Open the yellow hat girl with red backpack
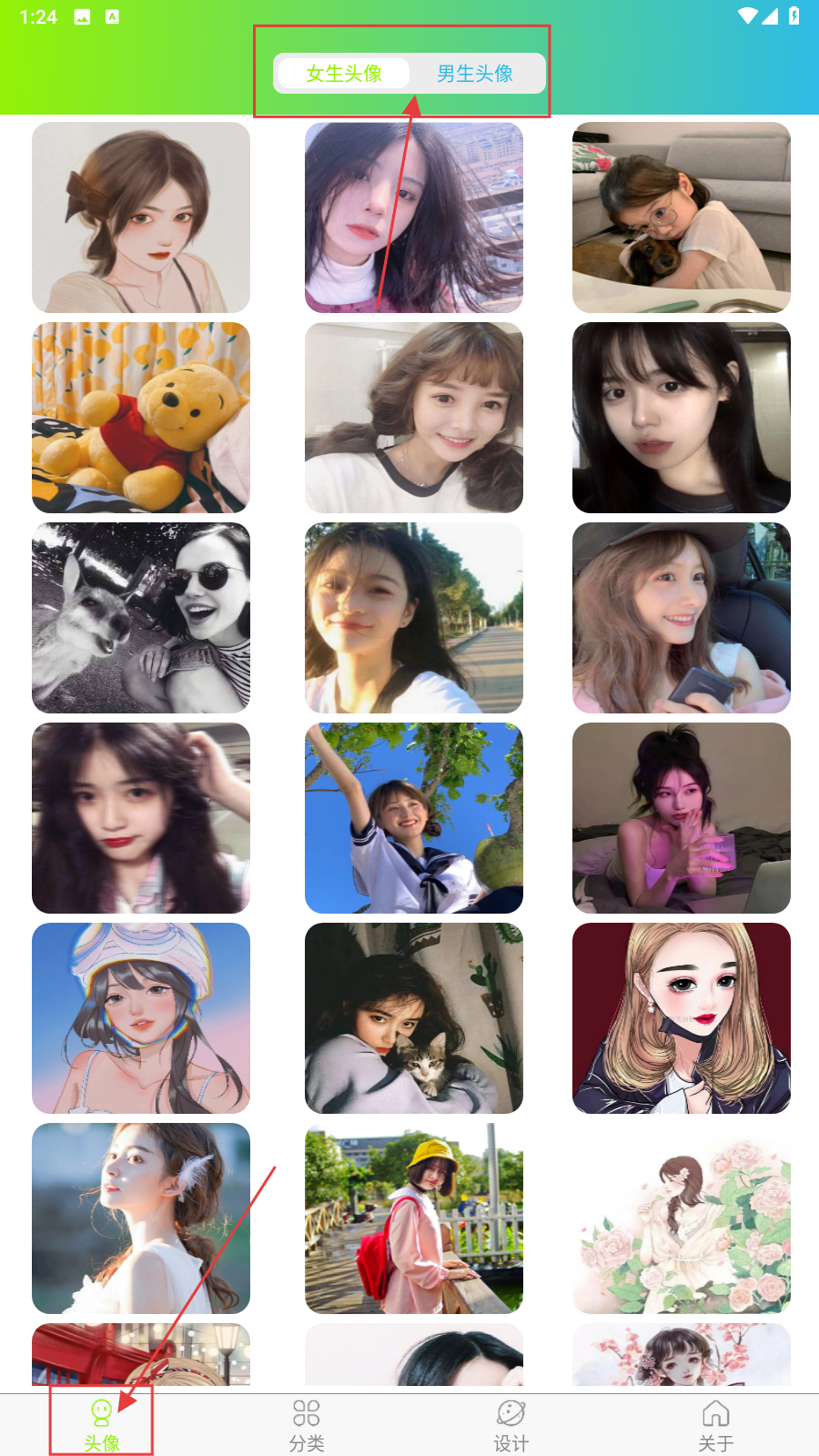This screenshot has width=819, height=1456. [414, 1218]
